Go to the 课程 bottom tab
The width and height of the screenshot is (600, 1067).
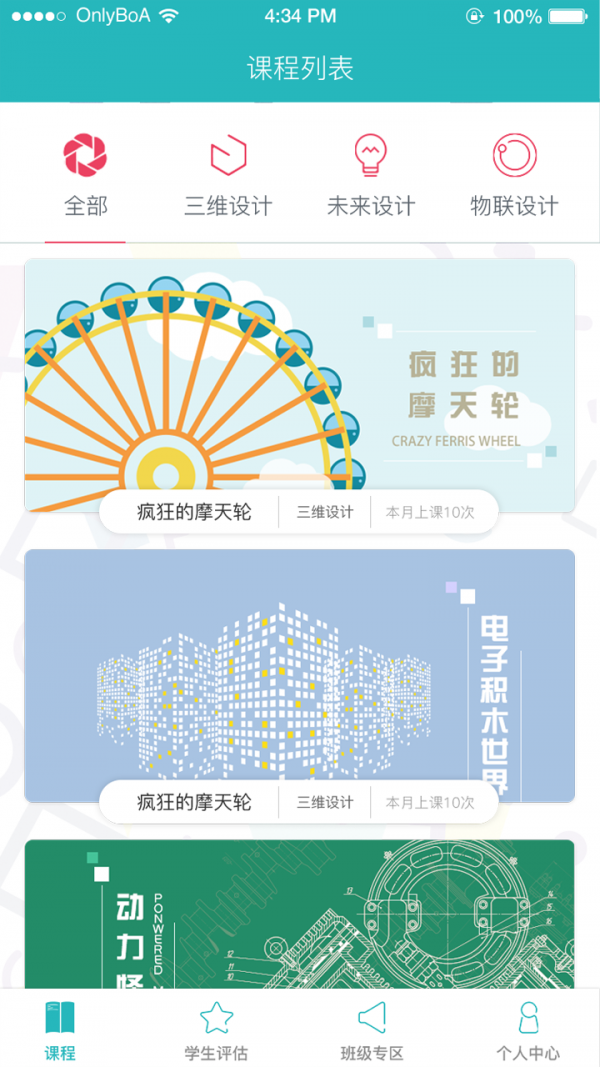pos(60,1029)
